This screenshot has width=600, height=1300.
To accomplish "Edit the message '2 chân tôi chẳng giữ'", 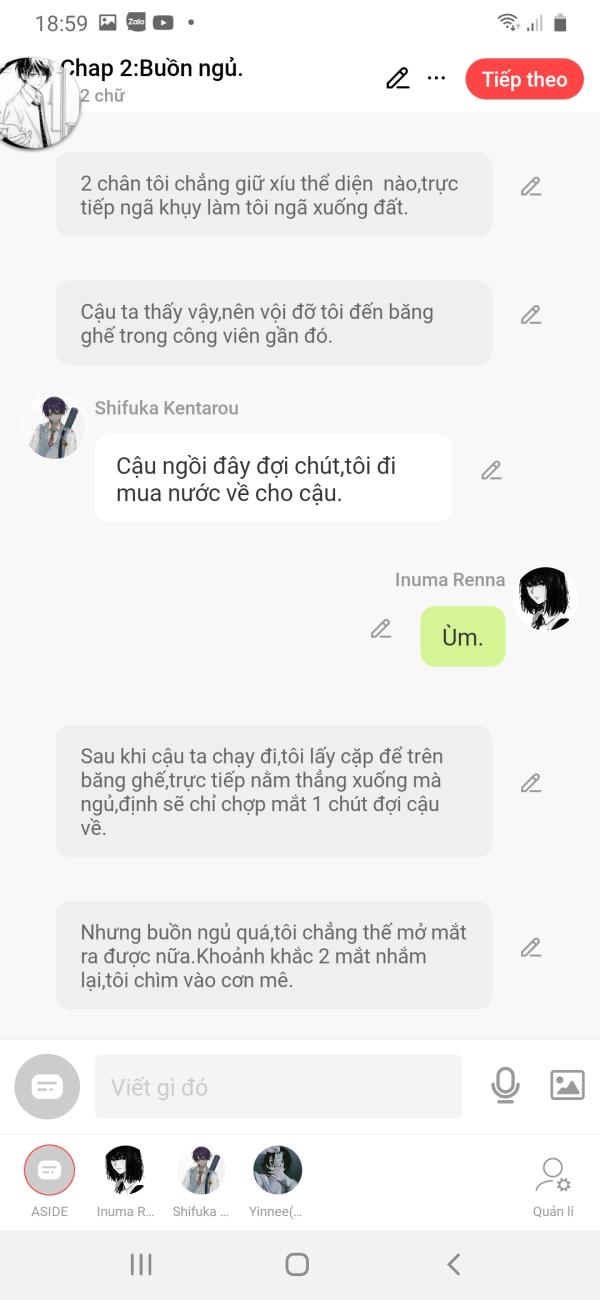I will coord(531,187).
